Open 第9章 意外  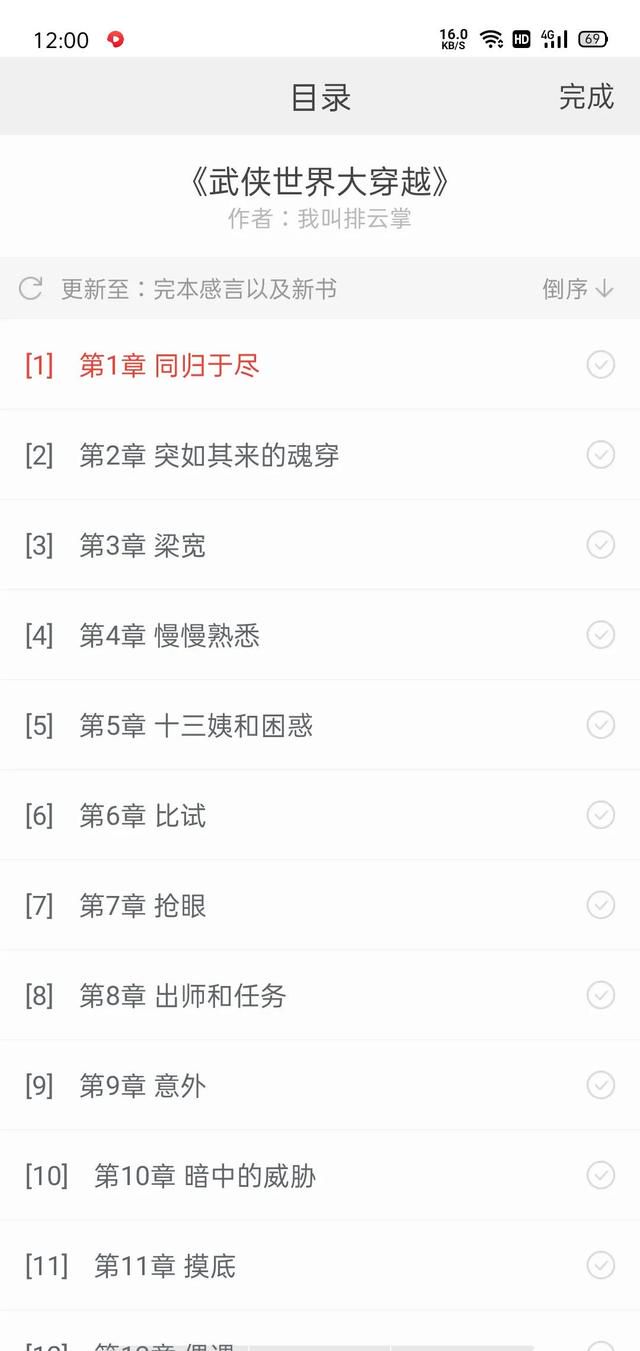[320, 1085]
